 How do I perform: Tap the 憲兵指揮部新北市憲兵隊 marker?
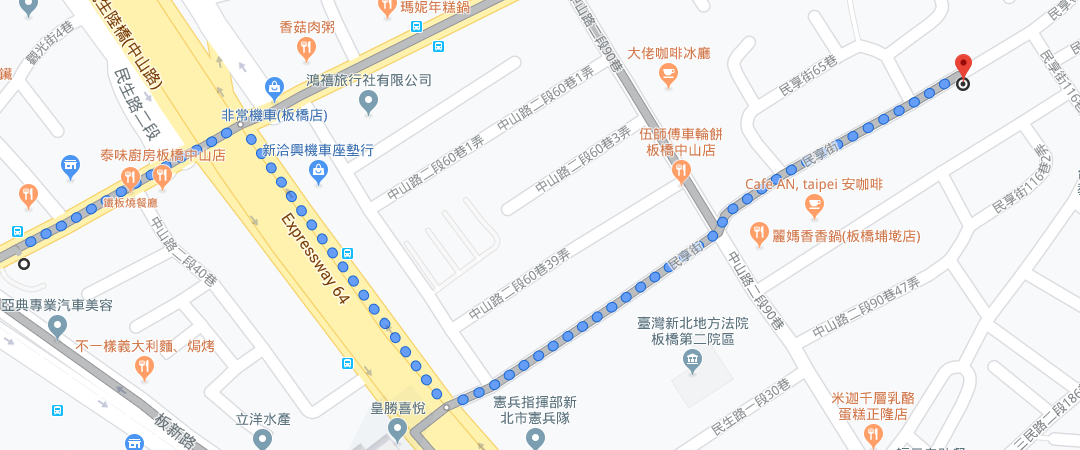pos(535,437)
